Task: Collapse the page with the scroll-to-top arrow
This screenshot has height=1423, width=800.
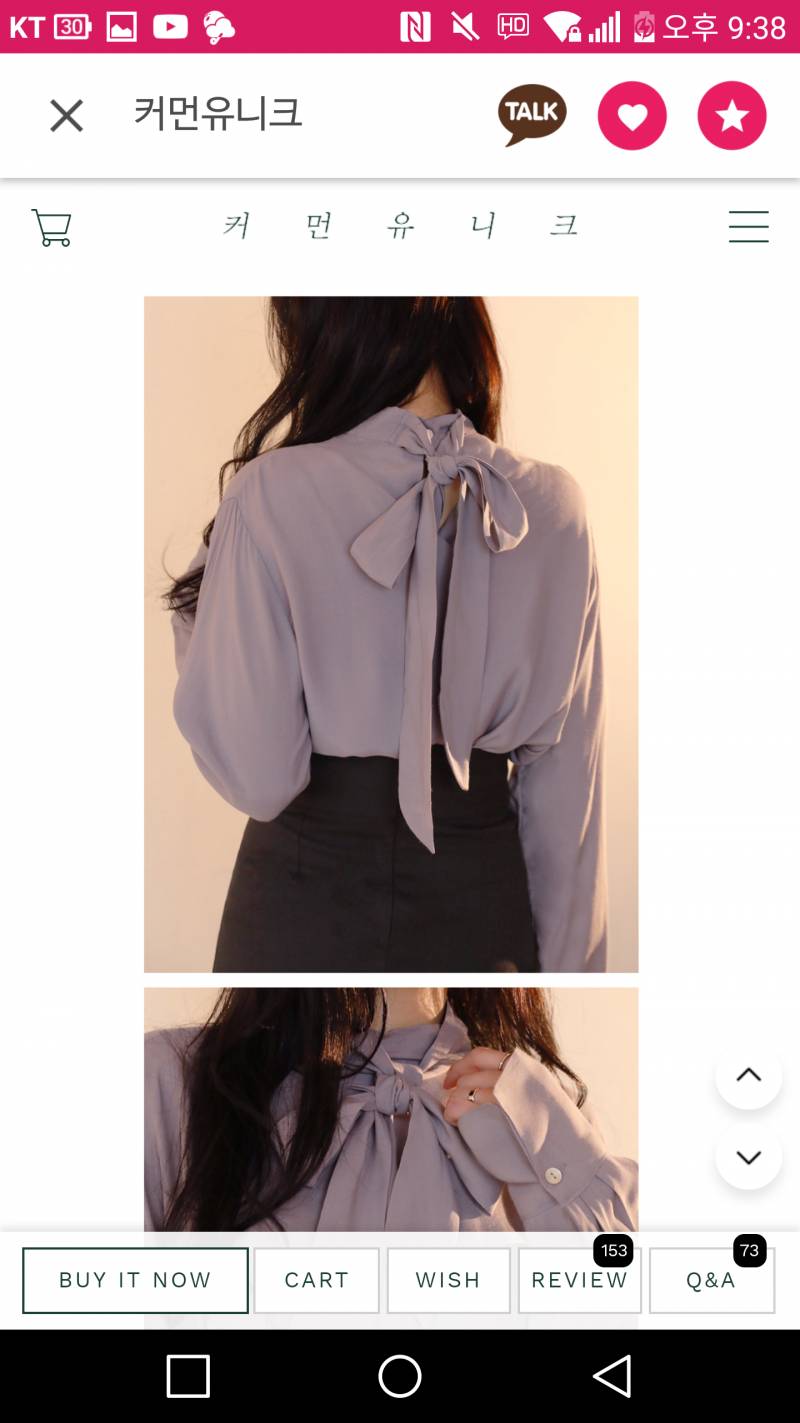Action: pos(748,1074)
